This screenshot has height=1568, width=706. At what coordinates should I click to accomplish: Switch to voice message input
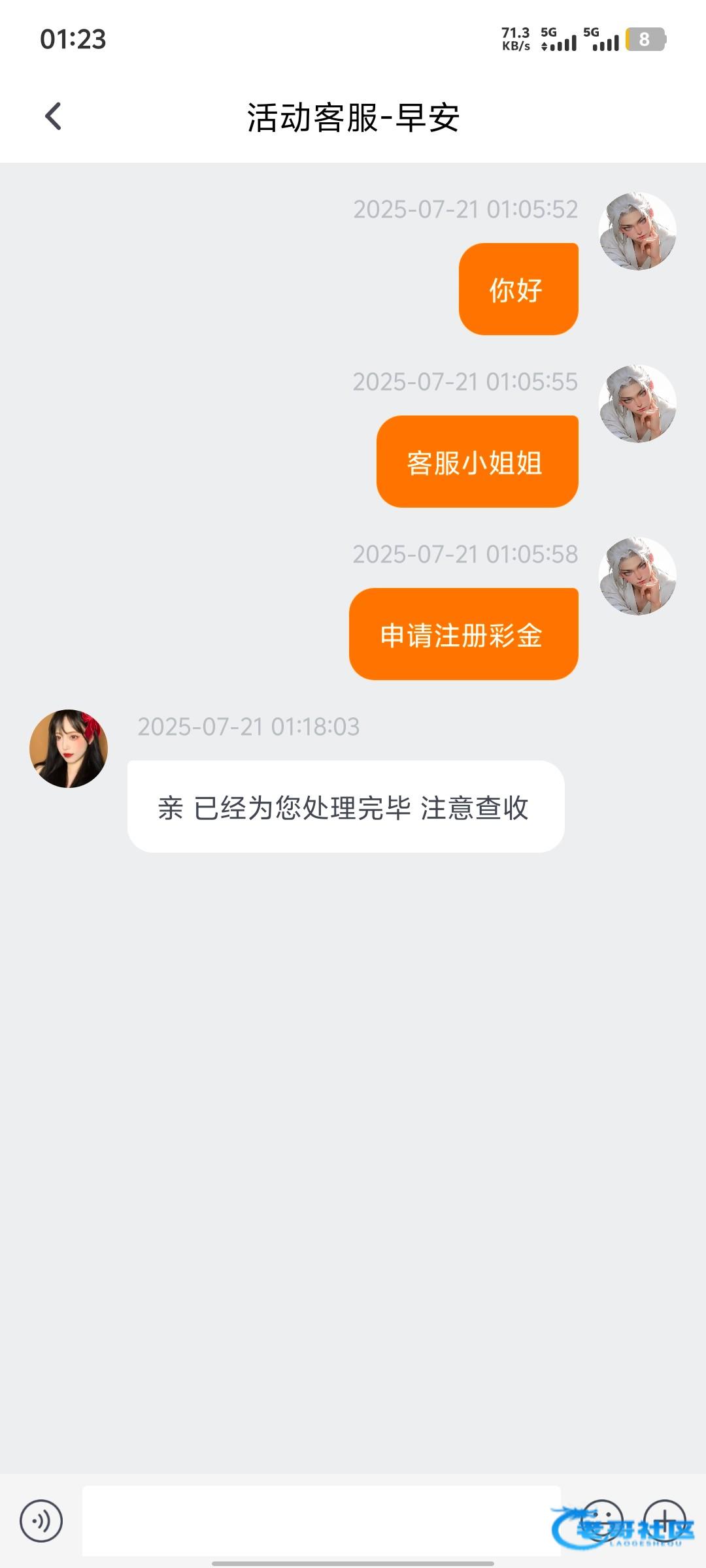[41, 1521]
